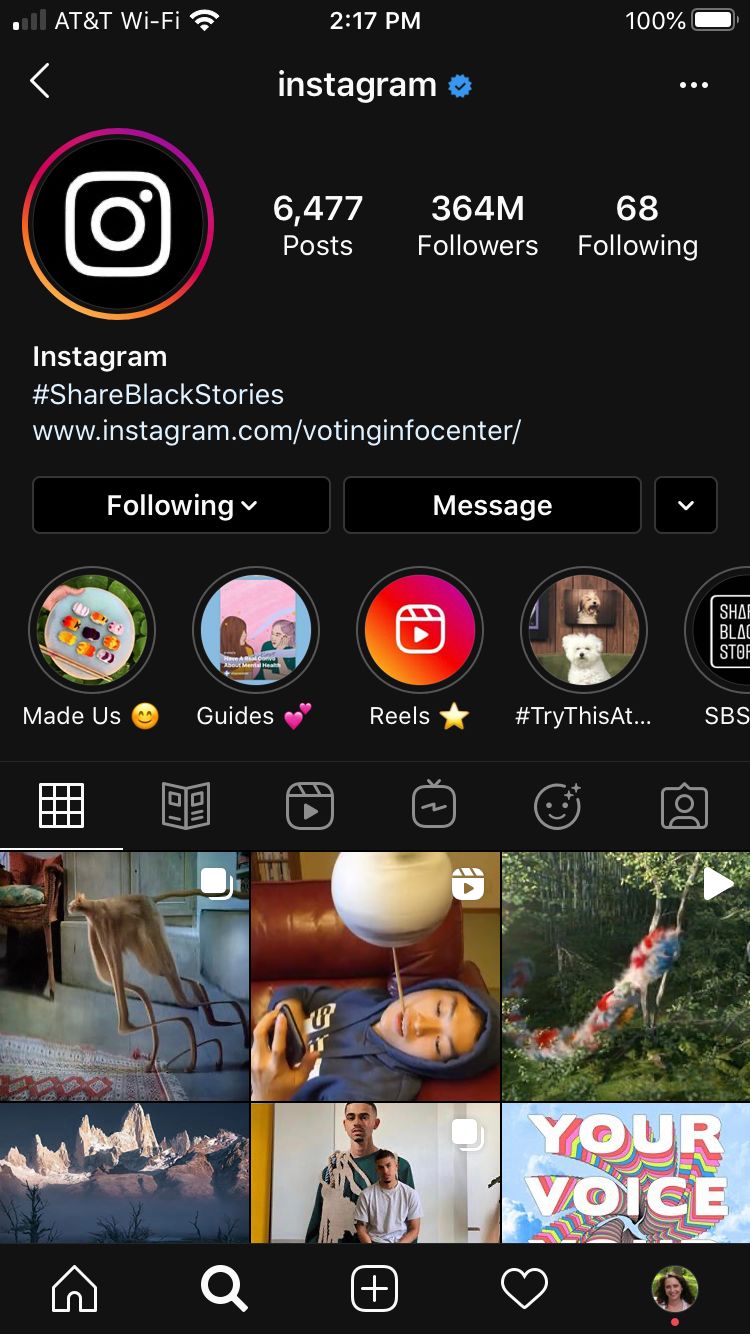Go to the home feed
This screenshot has width=750, height=1334.
tap(74, 1288)
